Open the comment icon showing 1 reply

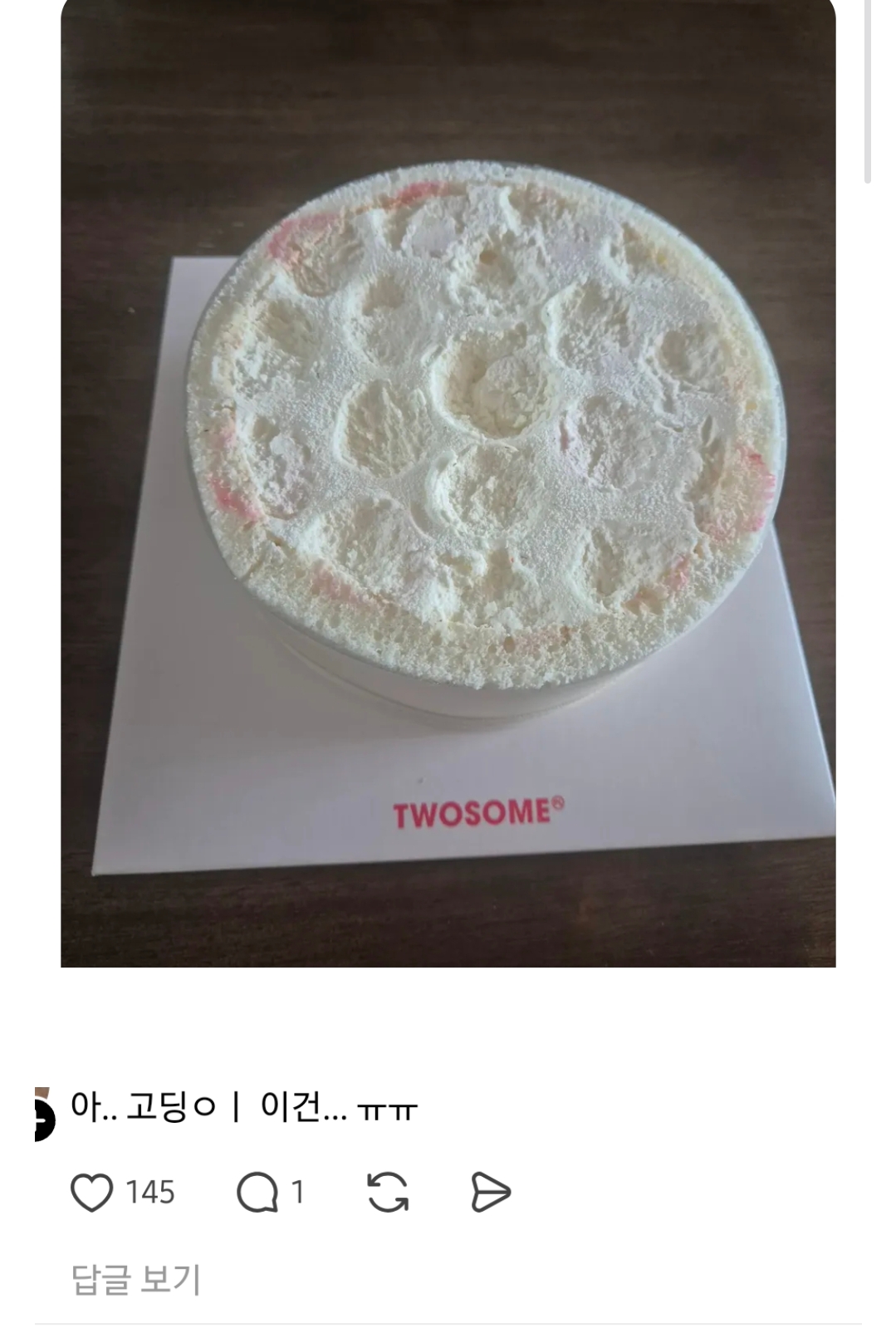257,1193
